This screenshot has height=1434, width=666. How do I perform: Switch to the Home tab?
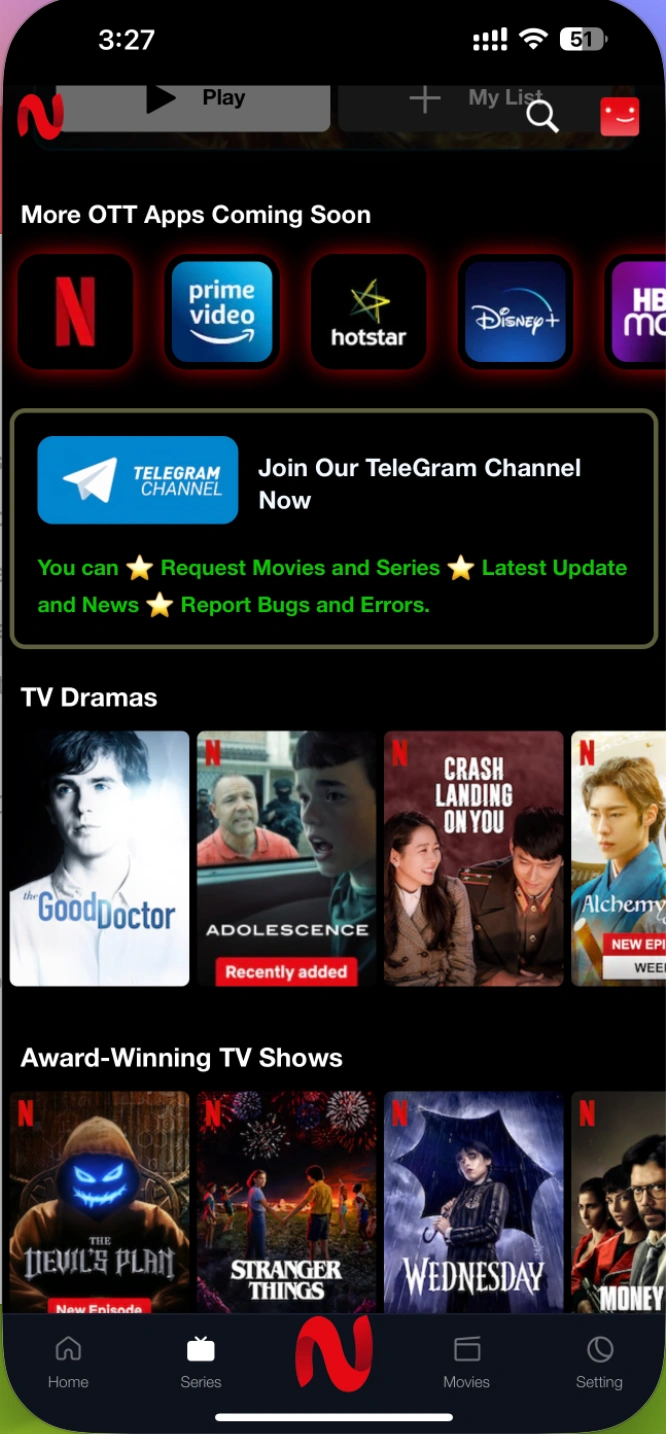click(x=68, y=1362)
